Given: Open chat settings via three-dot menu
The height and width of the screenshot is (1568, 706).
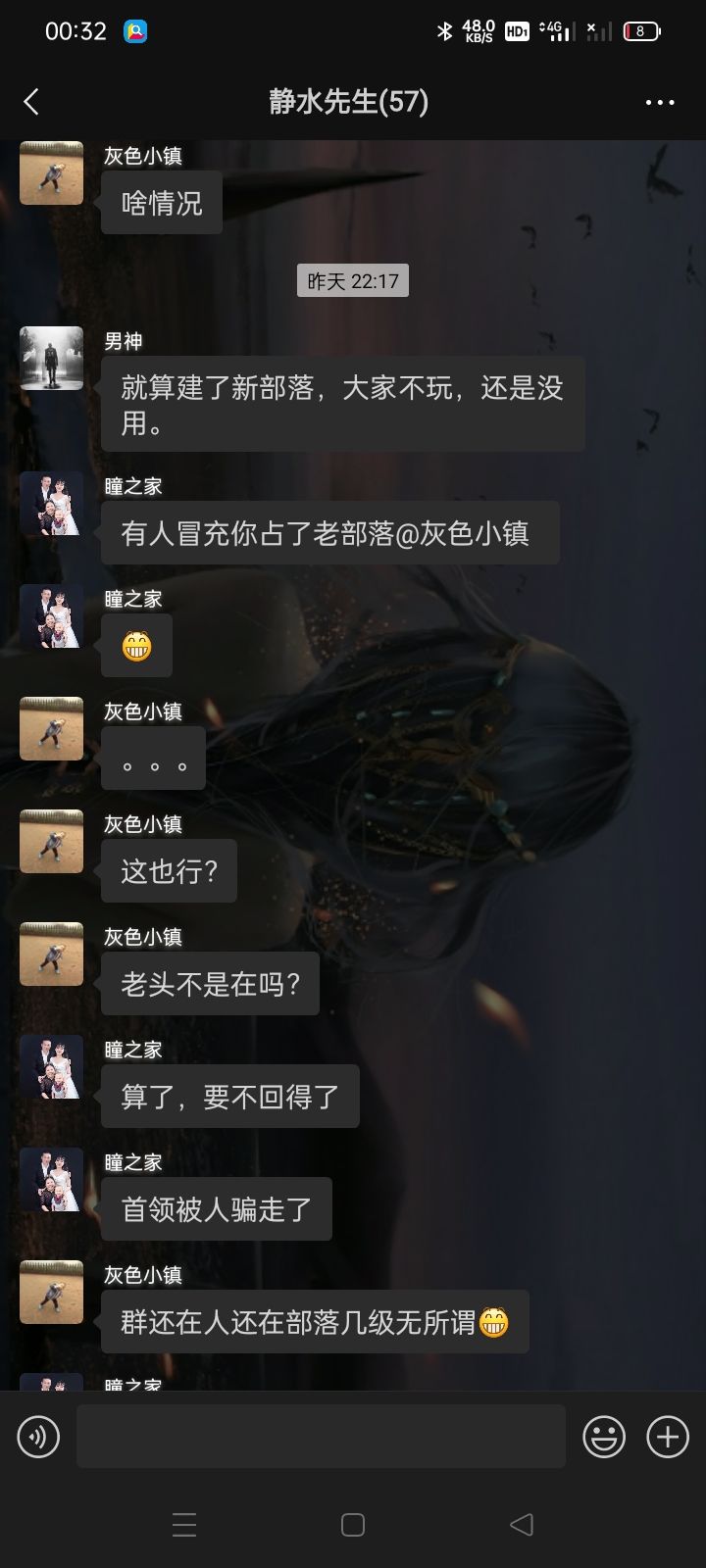Looking at the screenshot, I should [660, 101].
